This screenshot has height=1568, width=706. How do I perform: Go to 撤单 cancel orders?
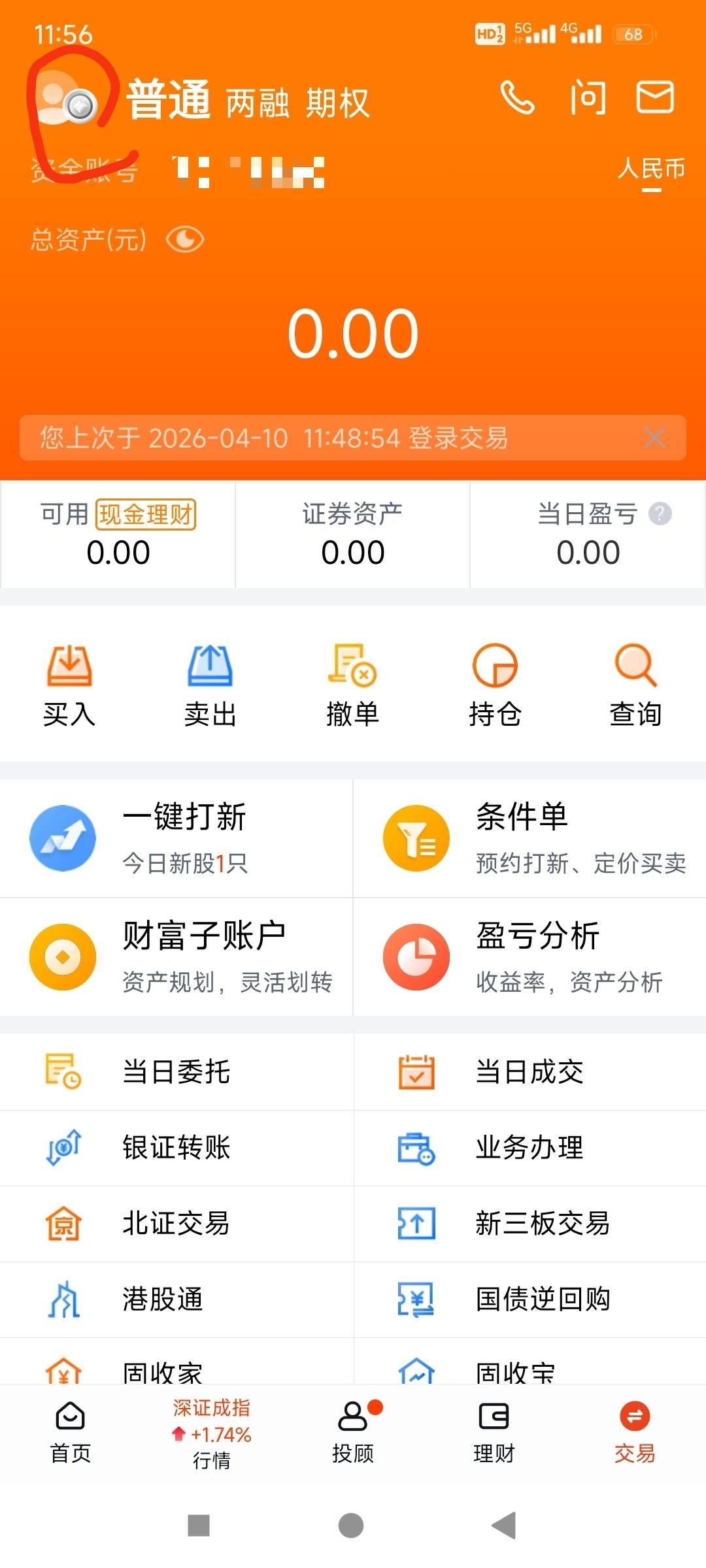tap(352, 686)
